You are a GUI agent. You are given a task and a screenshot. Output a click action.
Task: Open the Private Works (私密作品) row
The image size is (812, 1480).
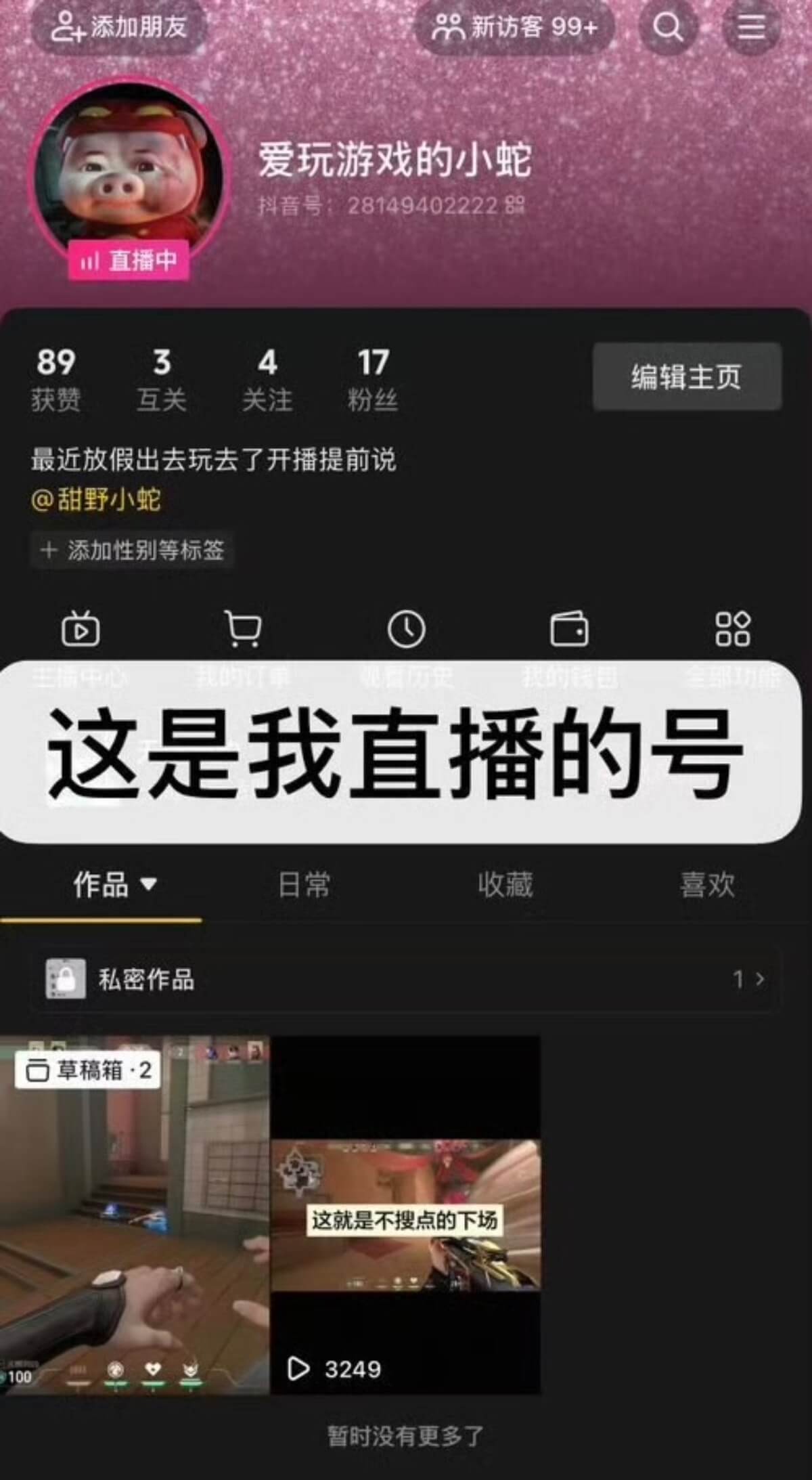click(x=405, y=979)
